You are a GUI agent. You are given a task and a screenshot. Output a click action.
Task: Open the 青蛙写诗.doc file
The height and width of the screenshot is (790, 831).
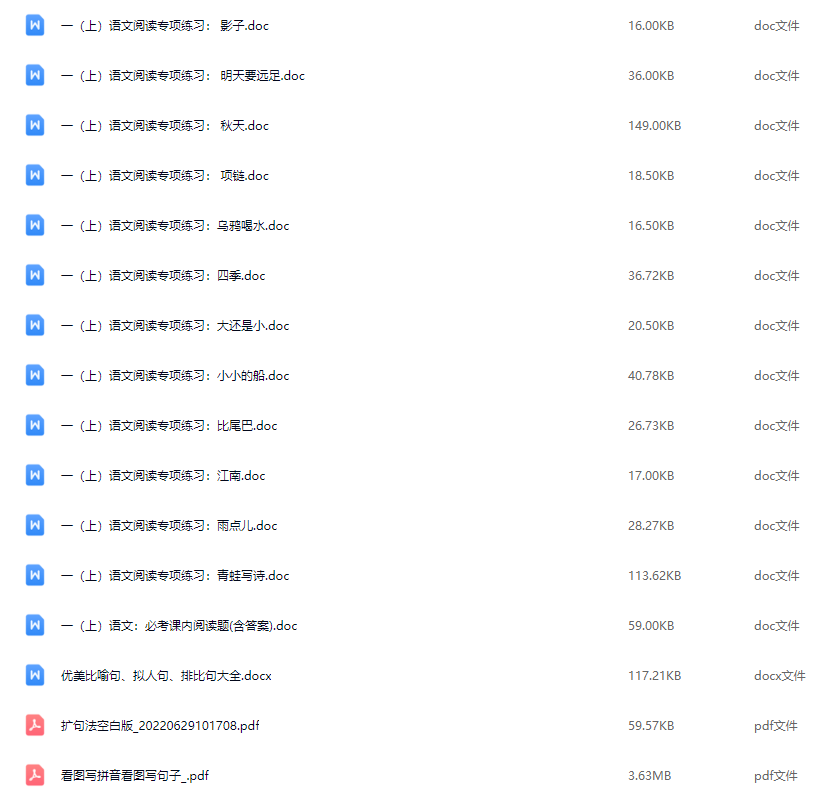coord(175,576)
